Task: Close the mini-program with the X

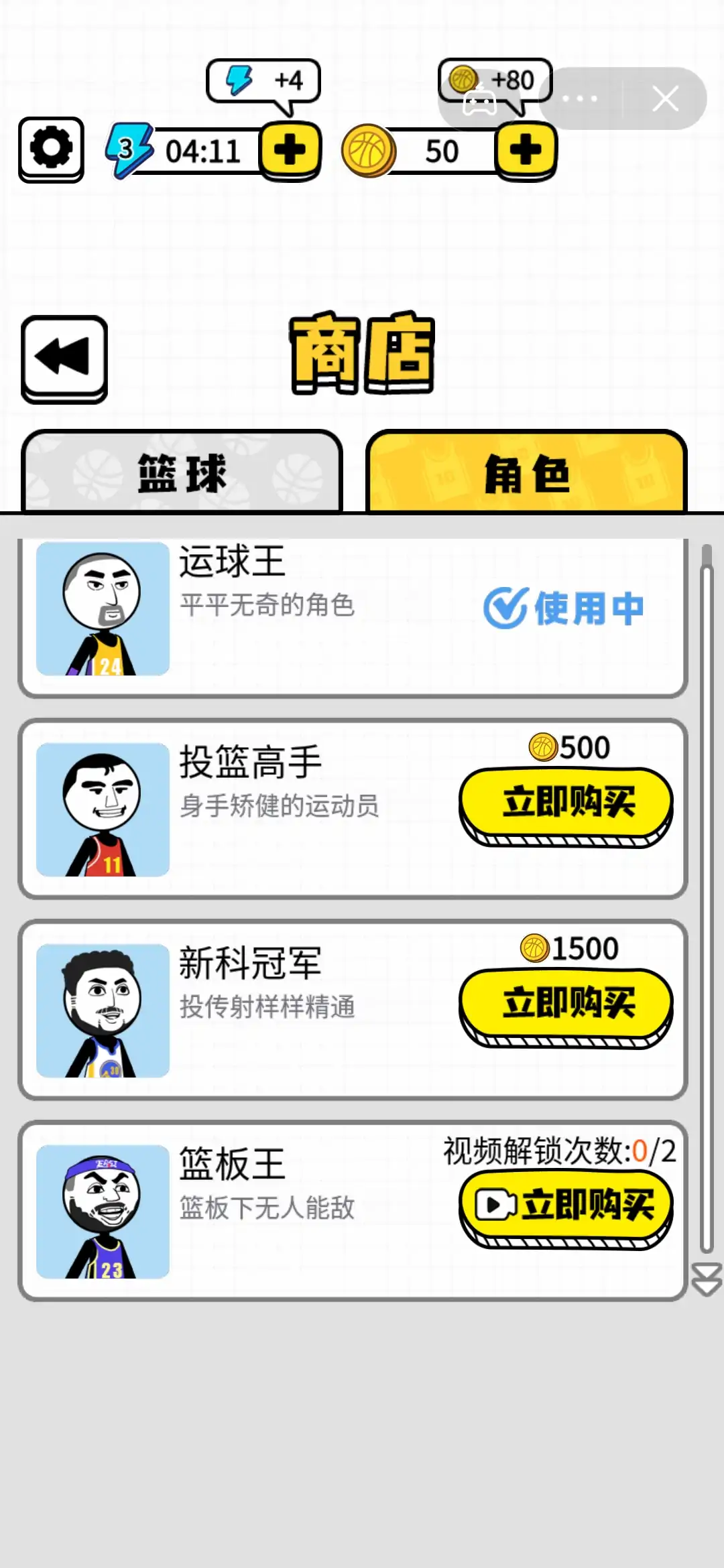Action: pos(665,99)
